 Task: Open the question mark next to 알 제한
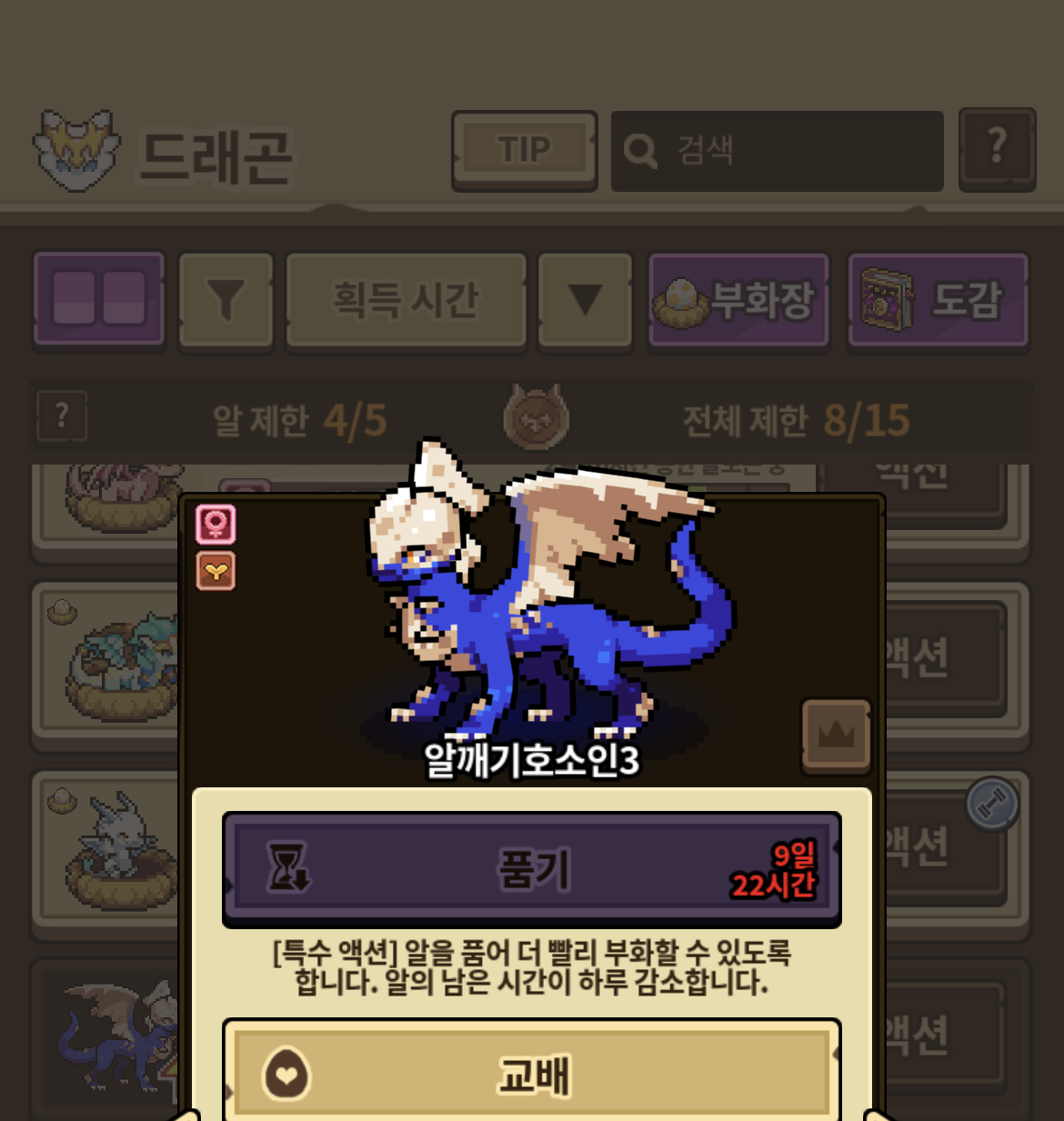point(62,417)
